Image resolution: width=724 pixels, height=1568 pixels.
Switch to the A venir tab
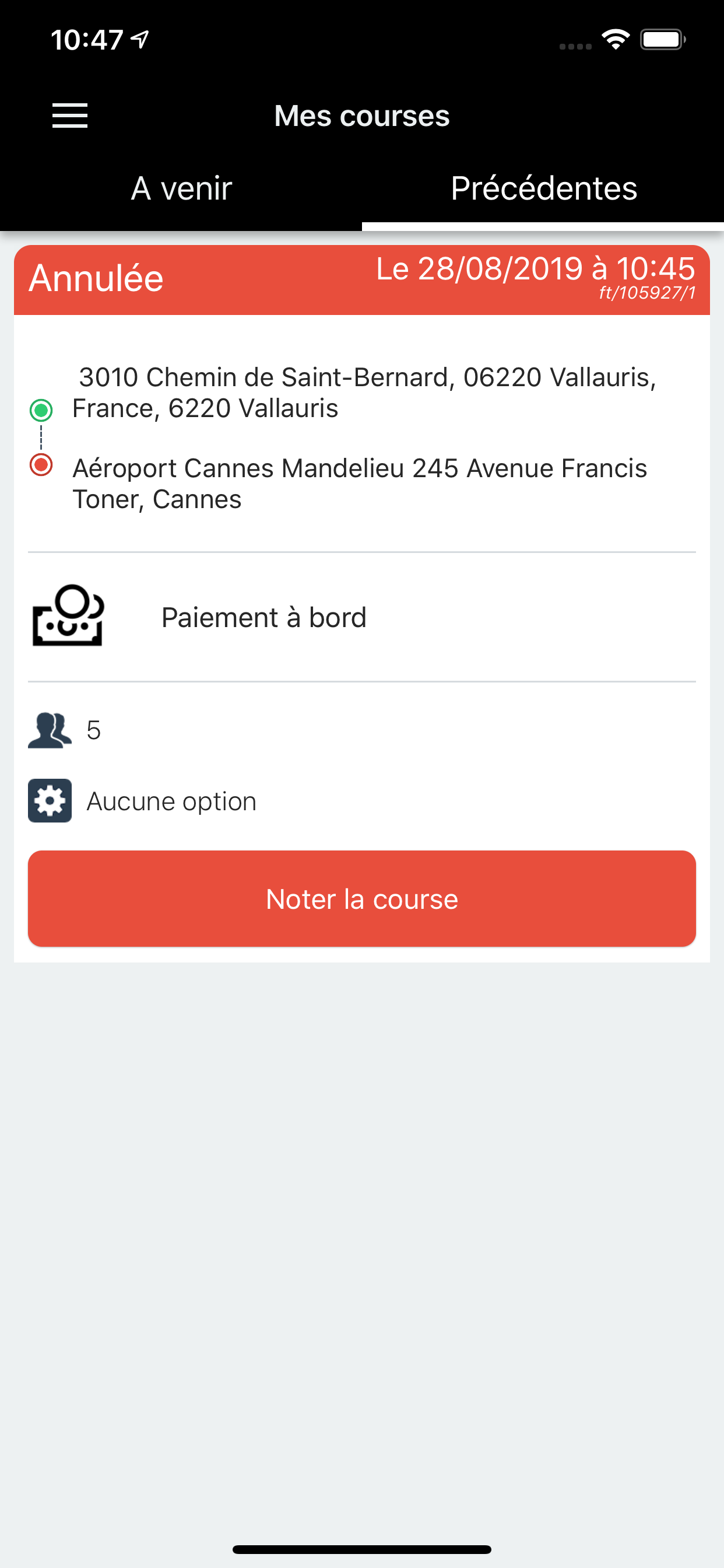(181, 188)
